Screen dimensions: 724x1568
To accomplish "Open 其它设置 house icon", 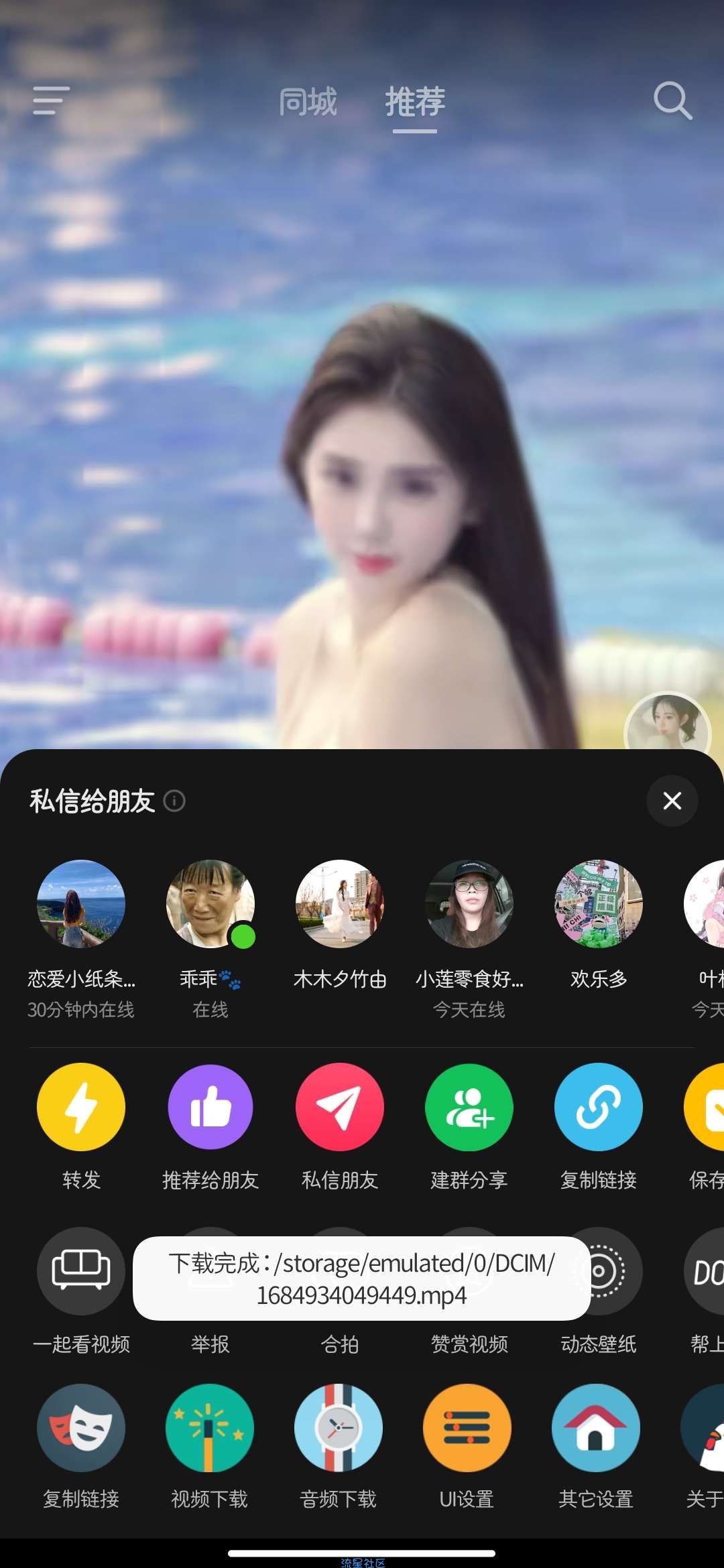I will (596, 1428).
